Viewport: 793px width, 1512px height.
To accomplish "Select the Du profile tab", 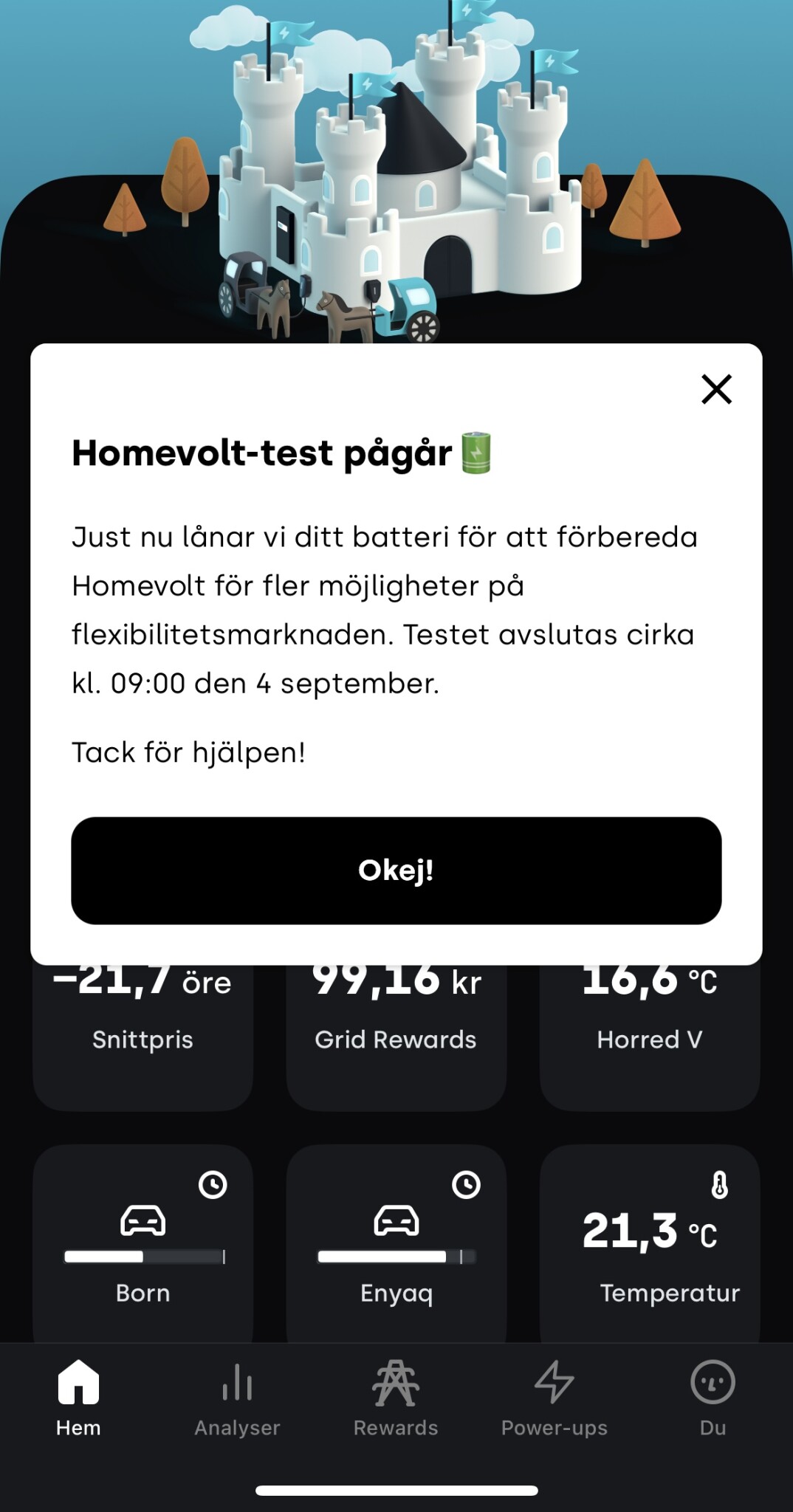I will pos(713,1398).
